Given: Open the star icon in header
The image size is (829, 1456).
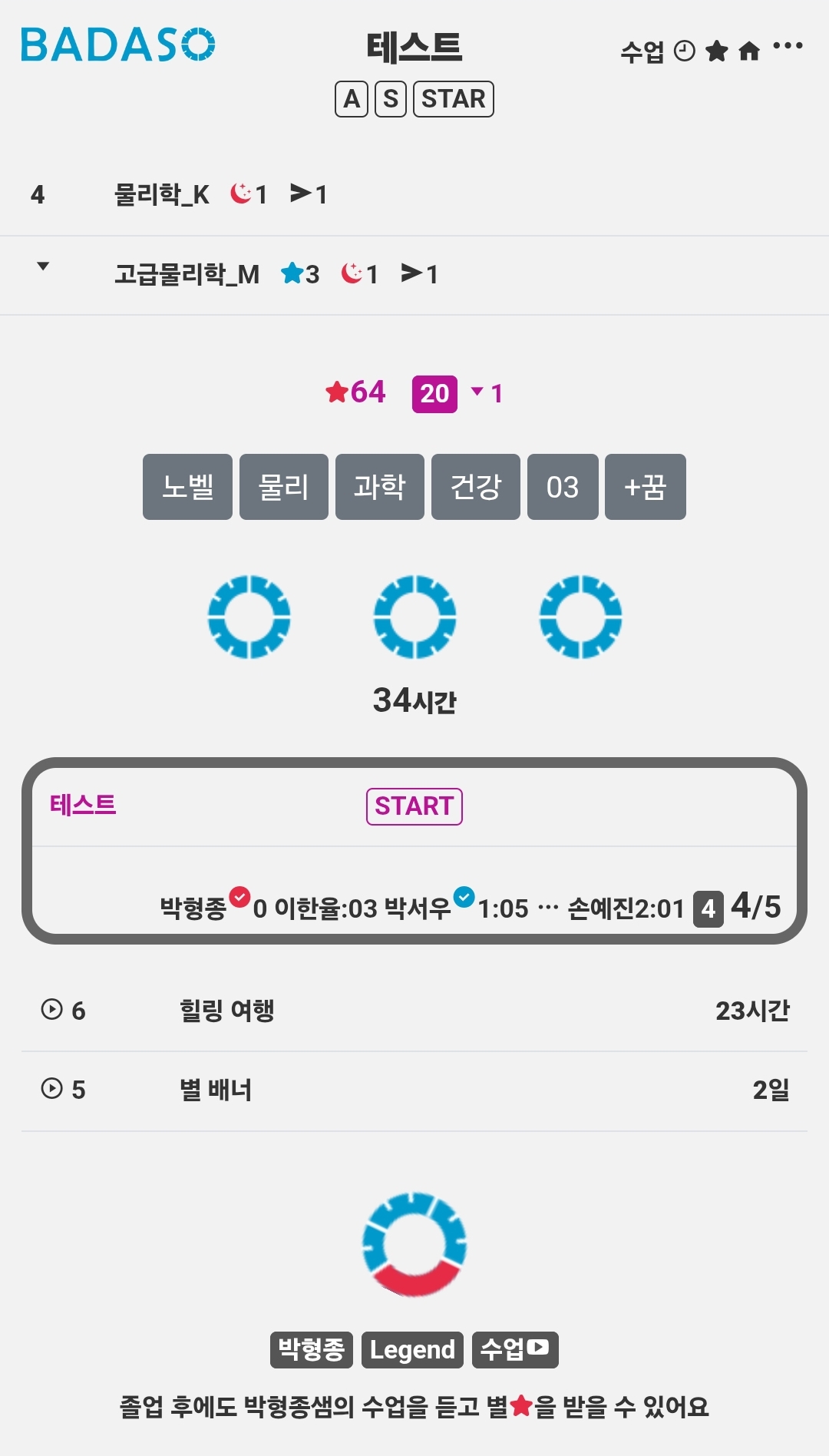Looking at the screenshot, I should point(716,51).
